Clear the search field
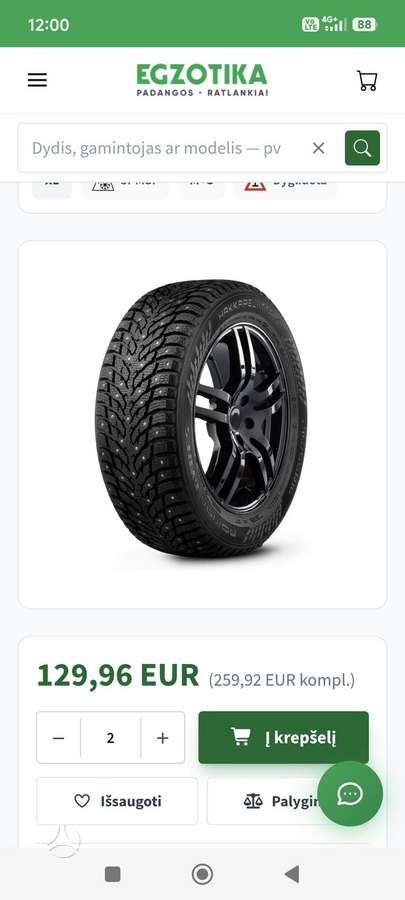 (x=318, y=148)
